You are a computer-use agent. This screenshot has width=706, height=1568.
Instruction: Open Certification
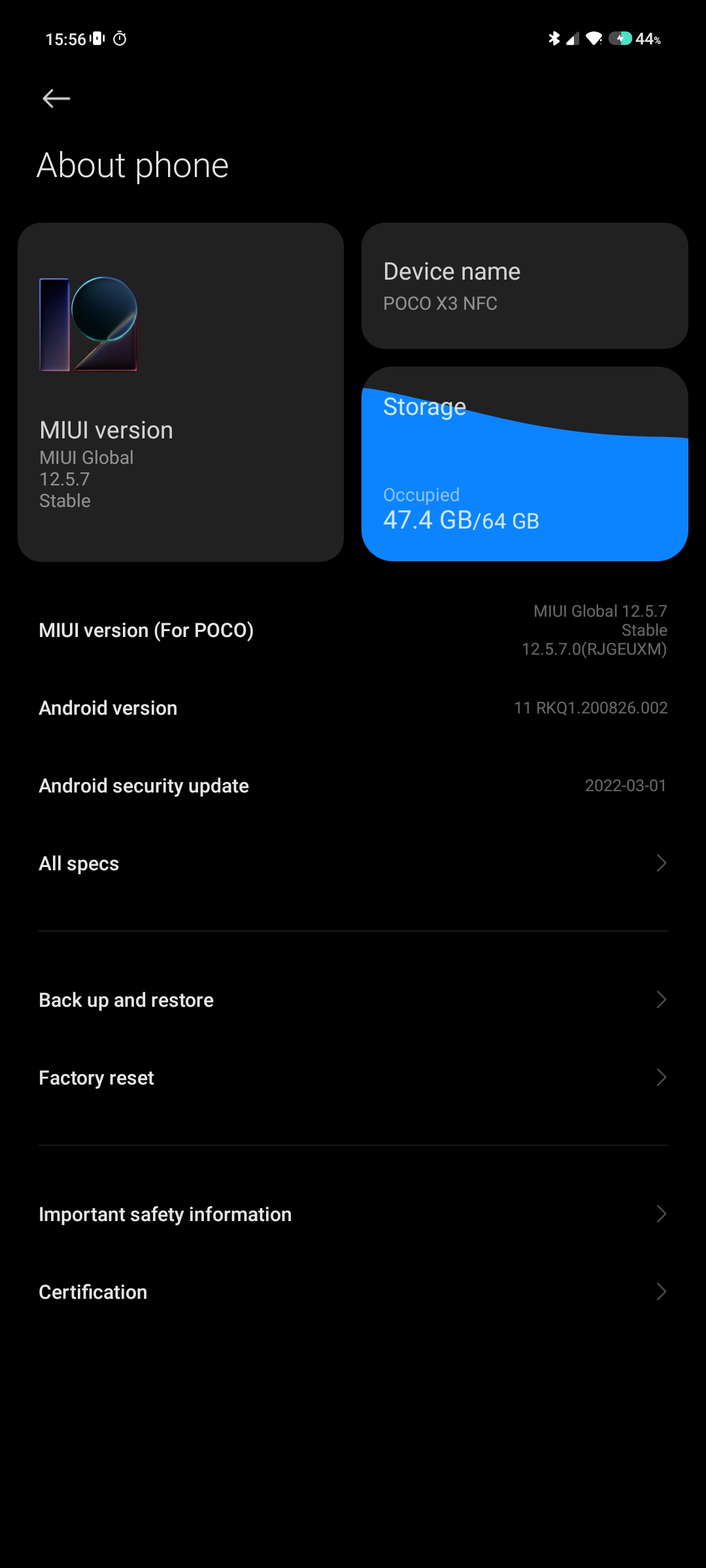353,1292
